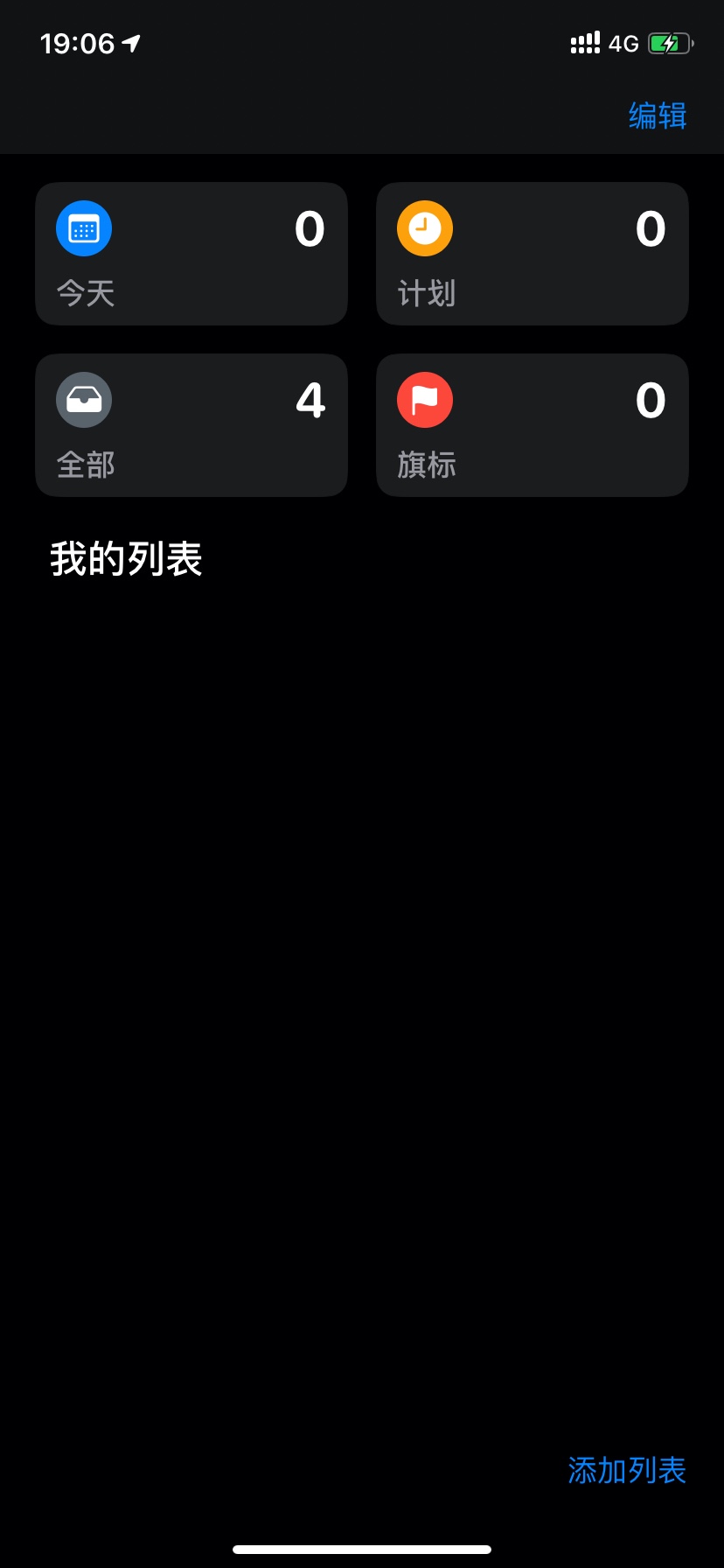Open the 旗标 flagged reminders card
The image size is (724, 1568).
click(532, 425)
